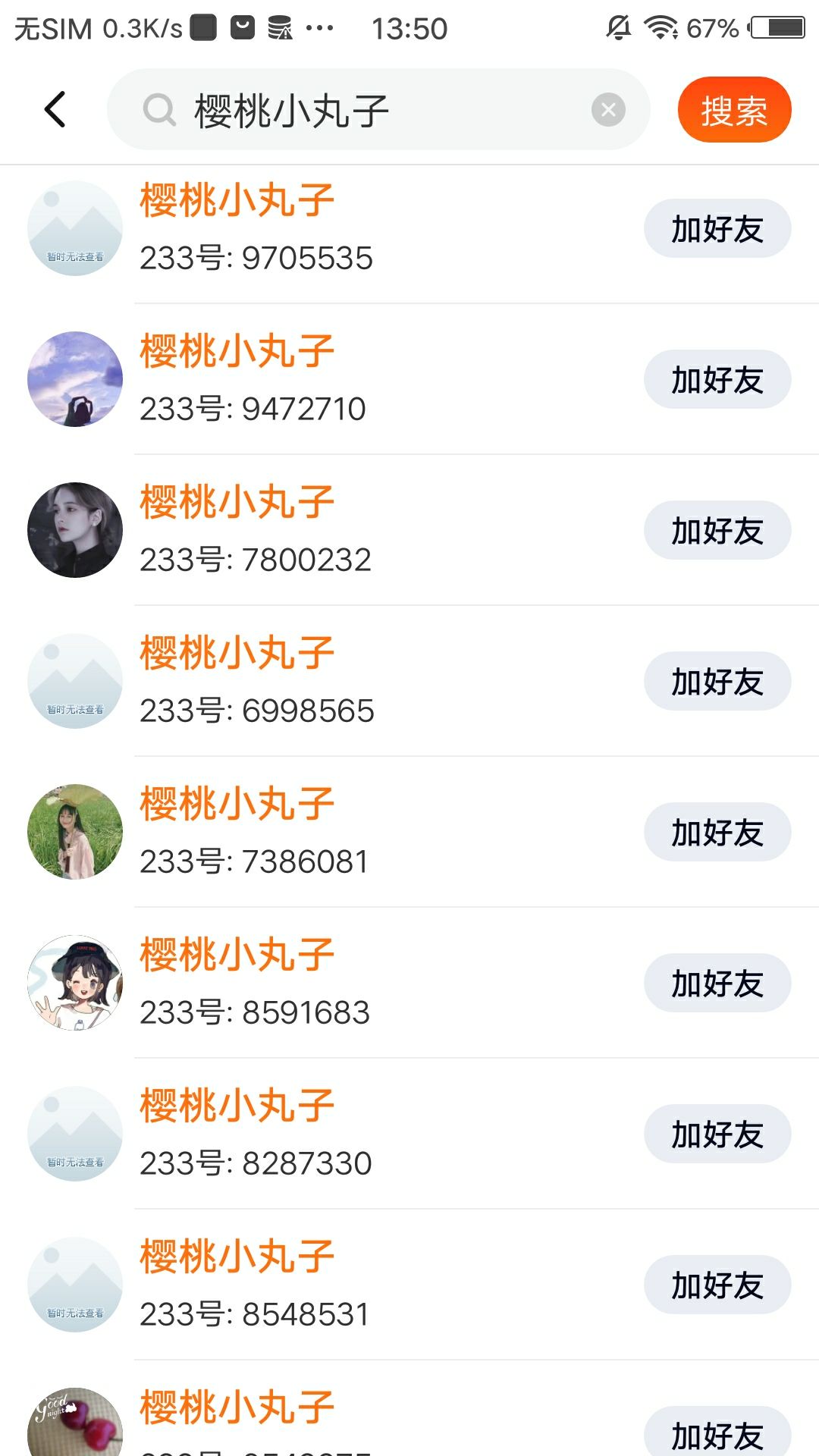Add user 9472710 as a friend
Viewport: 819px width, 1456px height.
click(x=717, y=380)
